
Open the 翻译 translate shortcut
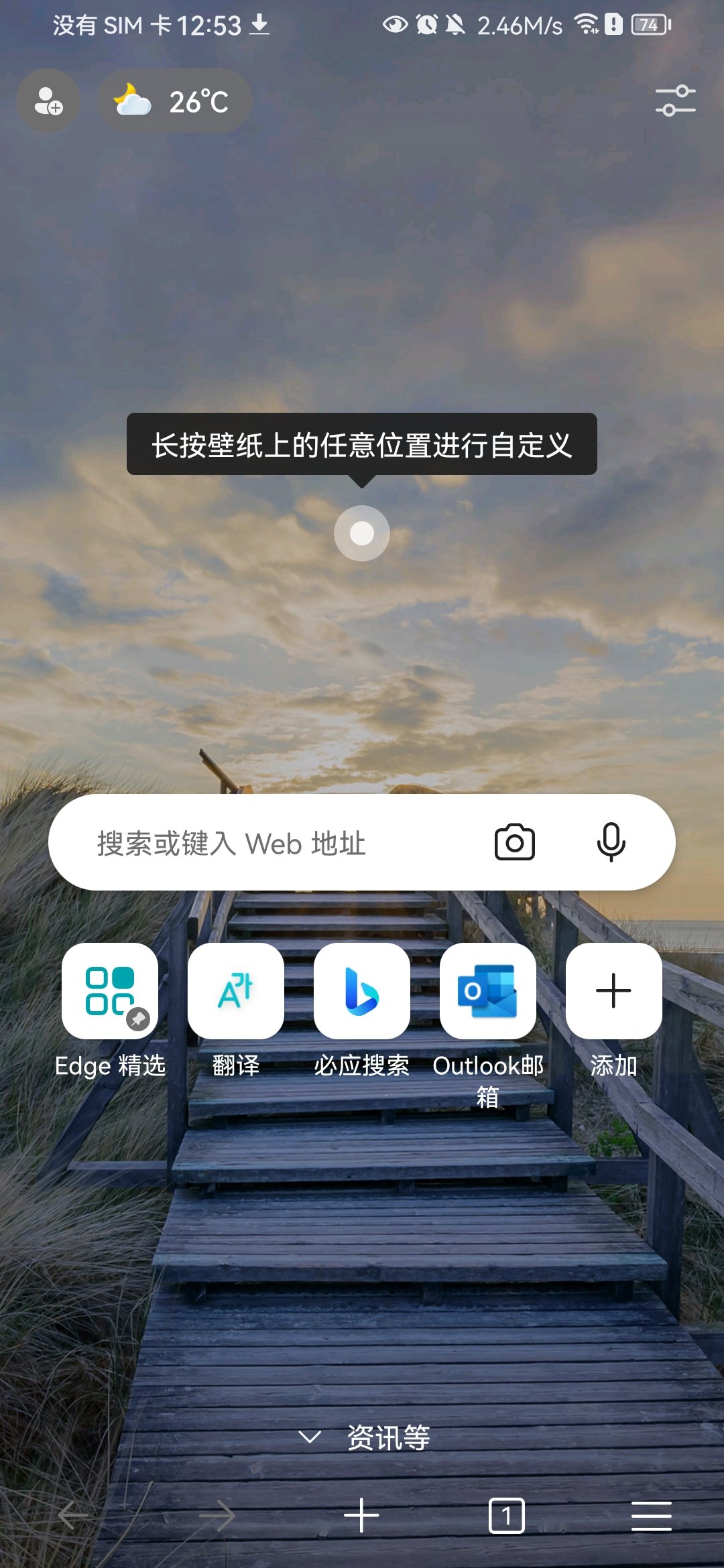[236, 991]
